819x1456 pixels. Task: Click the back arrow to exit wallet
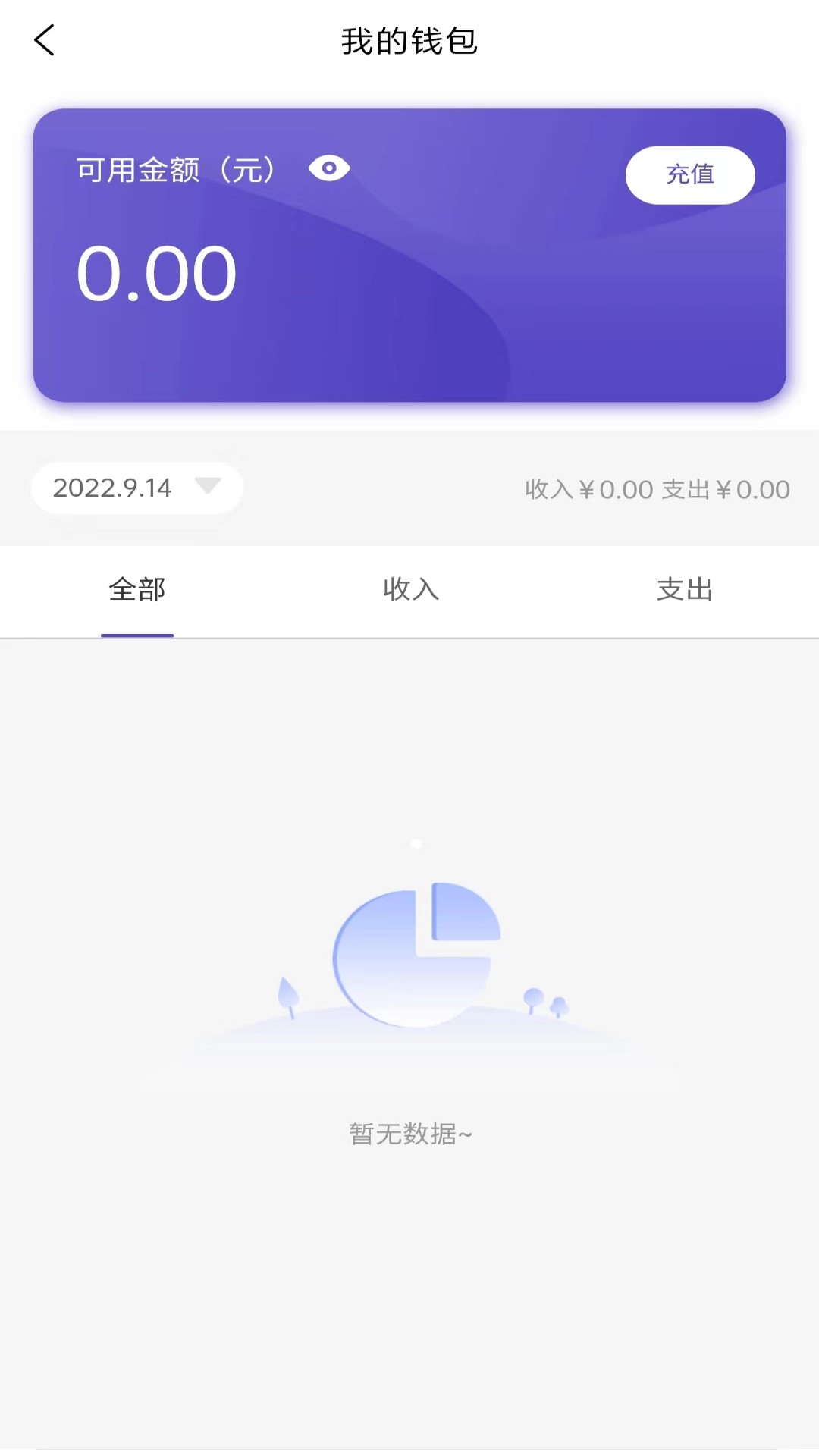[x=45, y=41]
